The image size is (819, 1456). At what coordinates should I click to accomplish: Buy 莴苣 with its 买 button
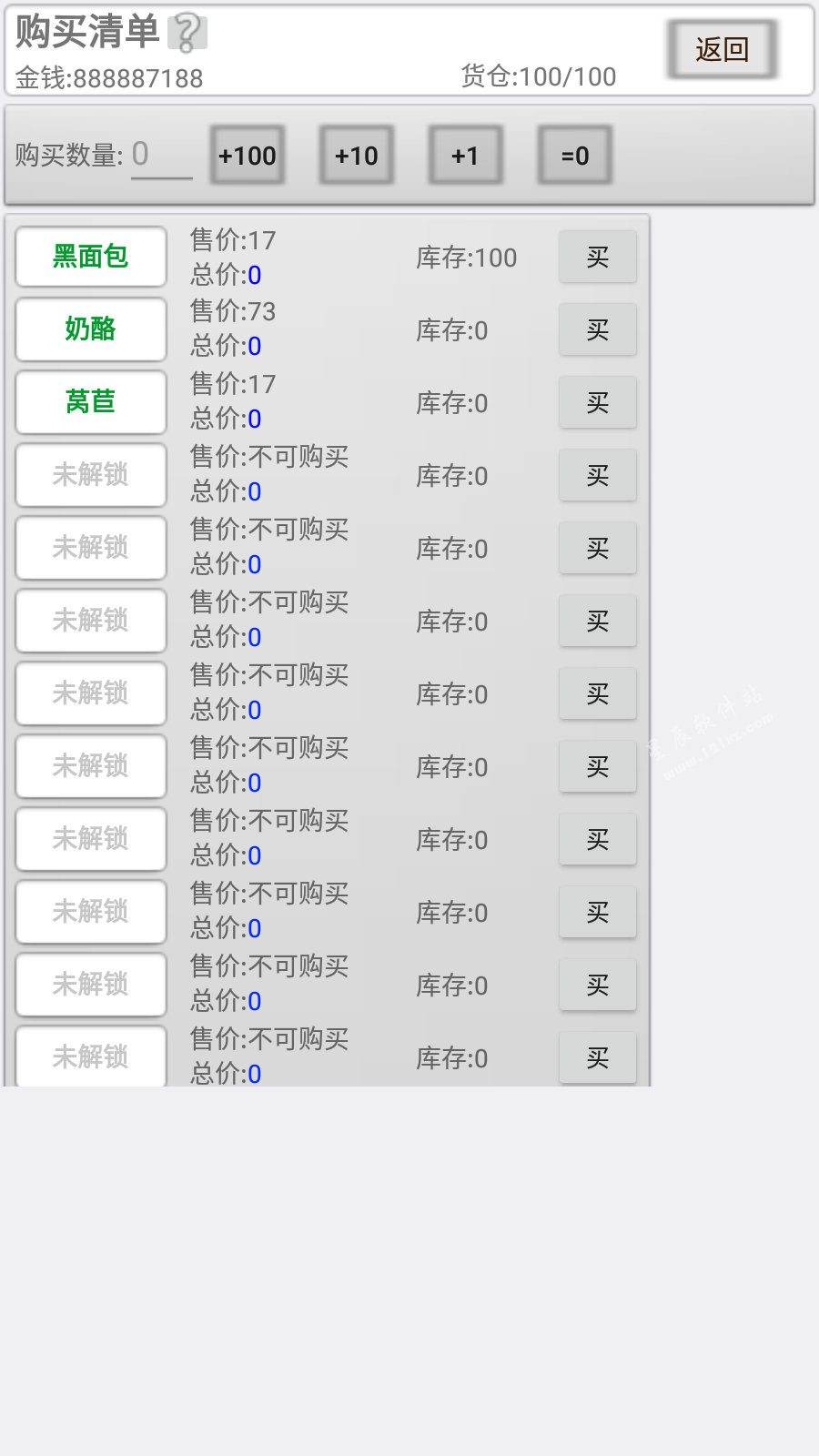[x=598, y=402]
